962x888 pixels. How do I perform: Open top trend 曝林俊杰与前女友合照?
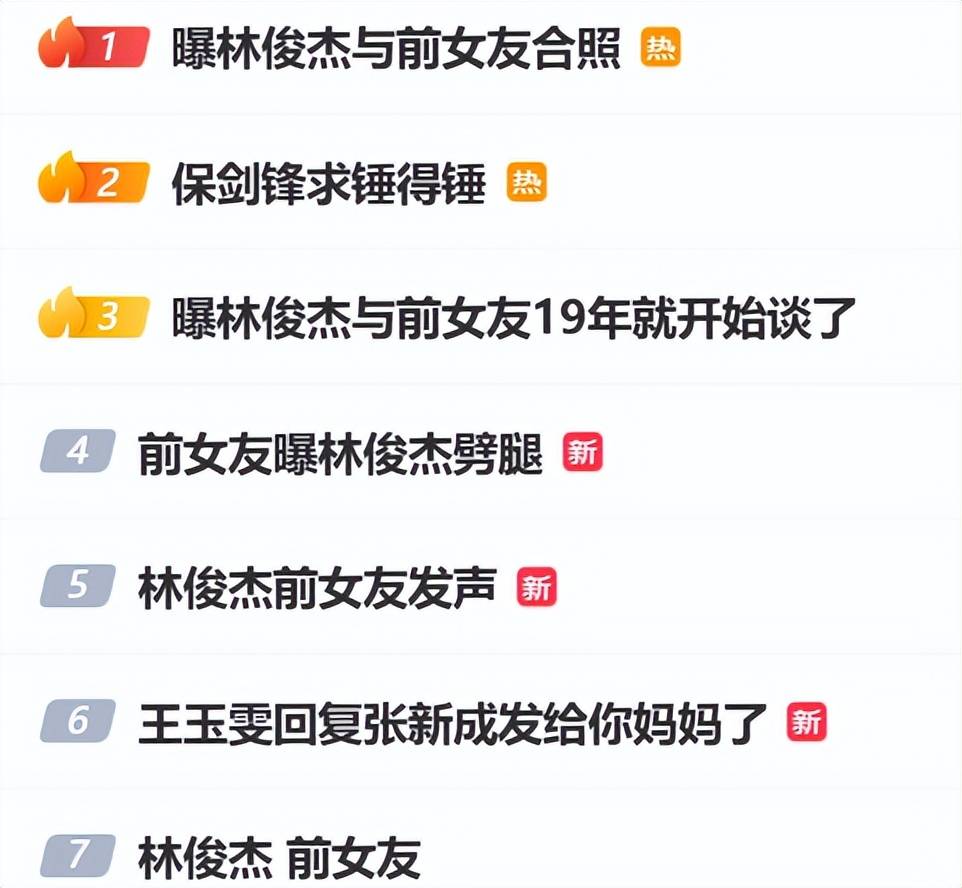click(396, 48)
